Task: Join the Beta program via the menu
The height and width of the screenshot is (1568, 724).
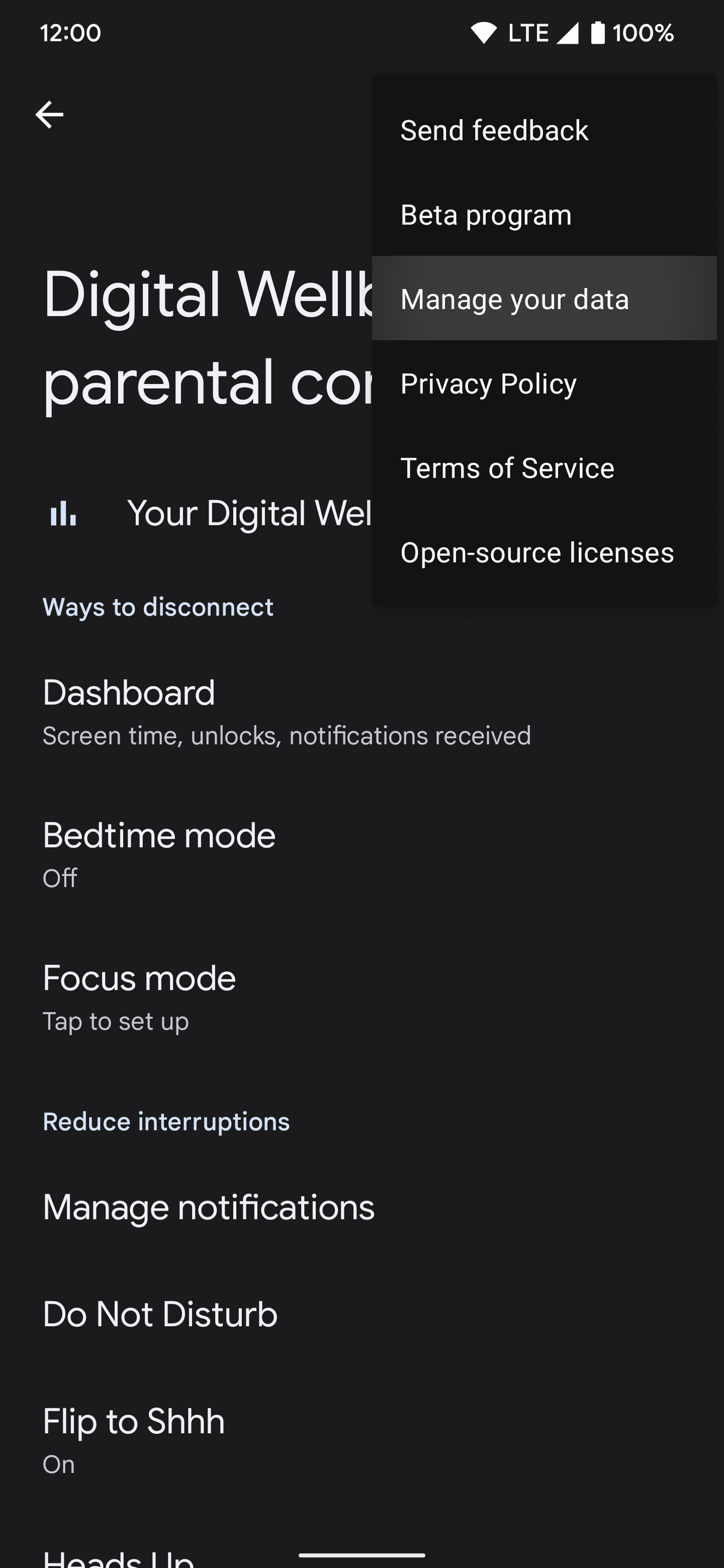Action: [486, 214]
